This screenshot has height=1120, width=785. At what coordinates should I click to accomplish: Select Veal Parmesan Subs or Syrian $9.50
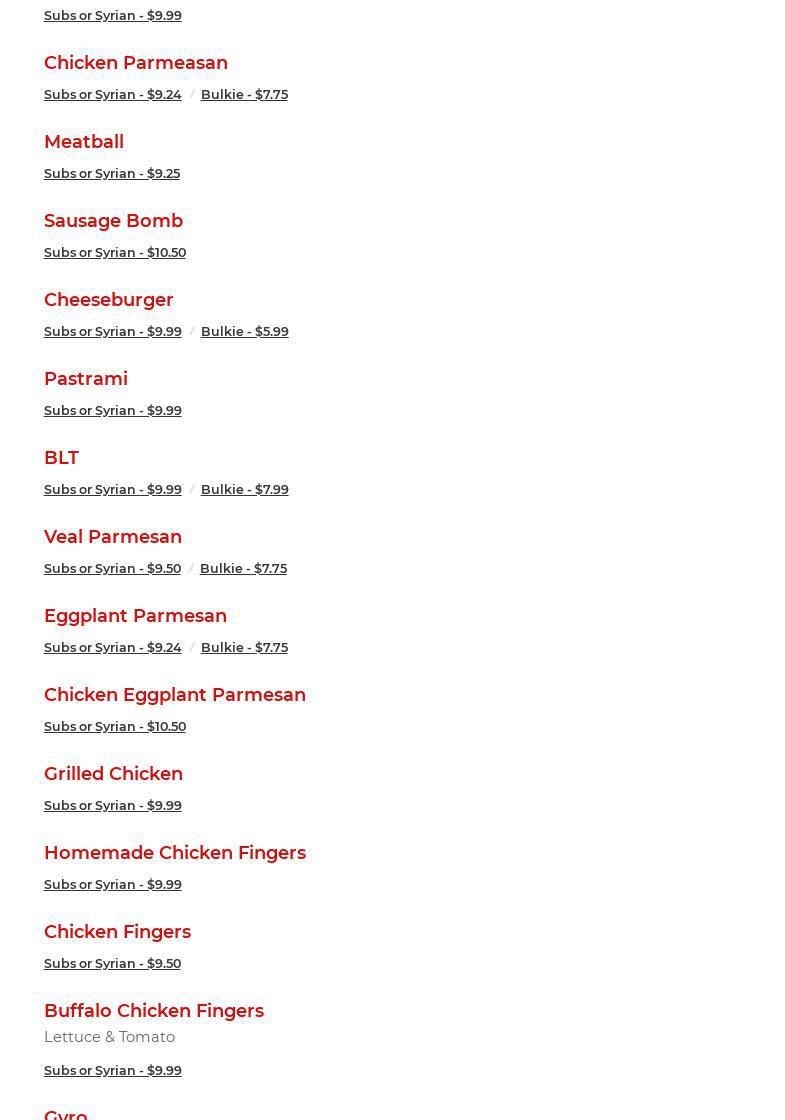click(x=112, y=568)
